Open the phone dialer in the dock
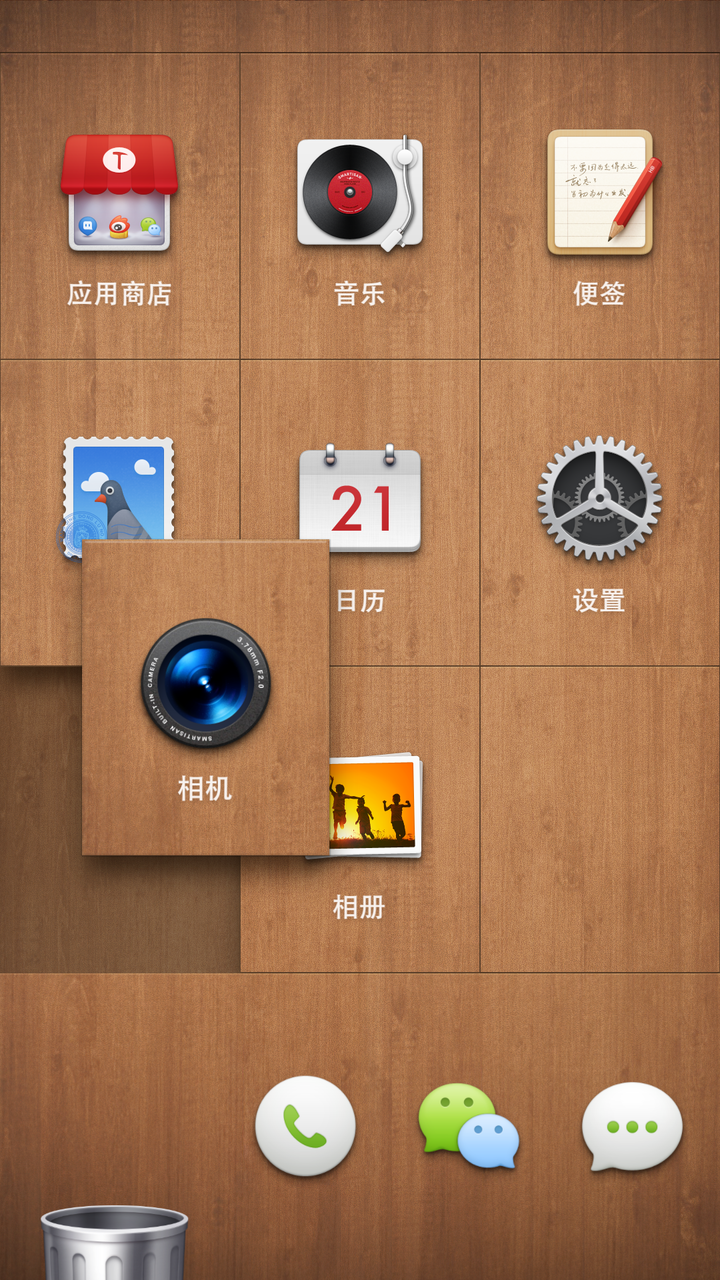The height and width of the screenshot is (1280, 720). pos(305,1126)
